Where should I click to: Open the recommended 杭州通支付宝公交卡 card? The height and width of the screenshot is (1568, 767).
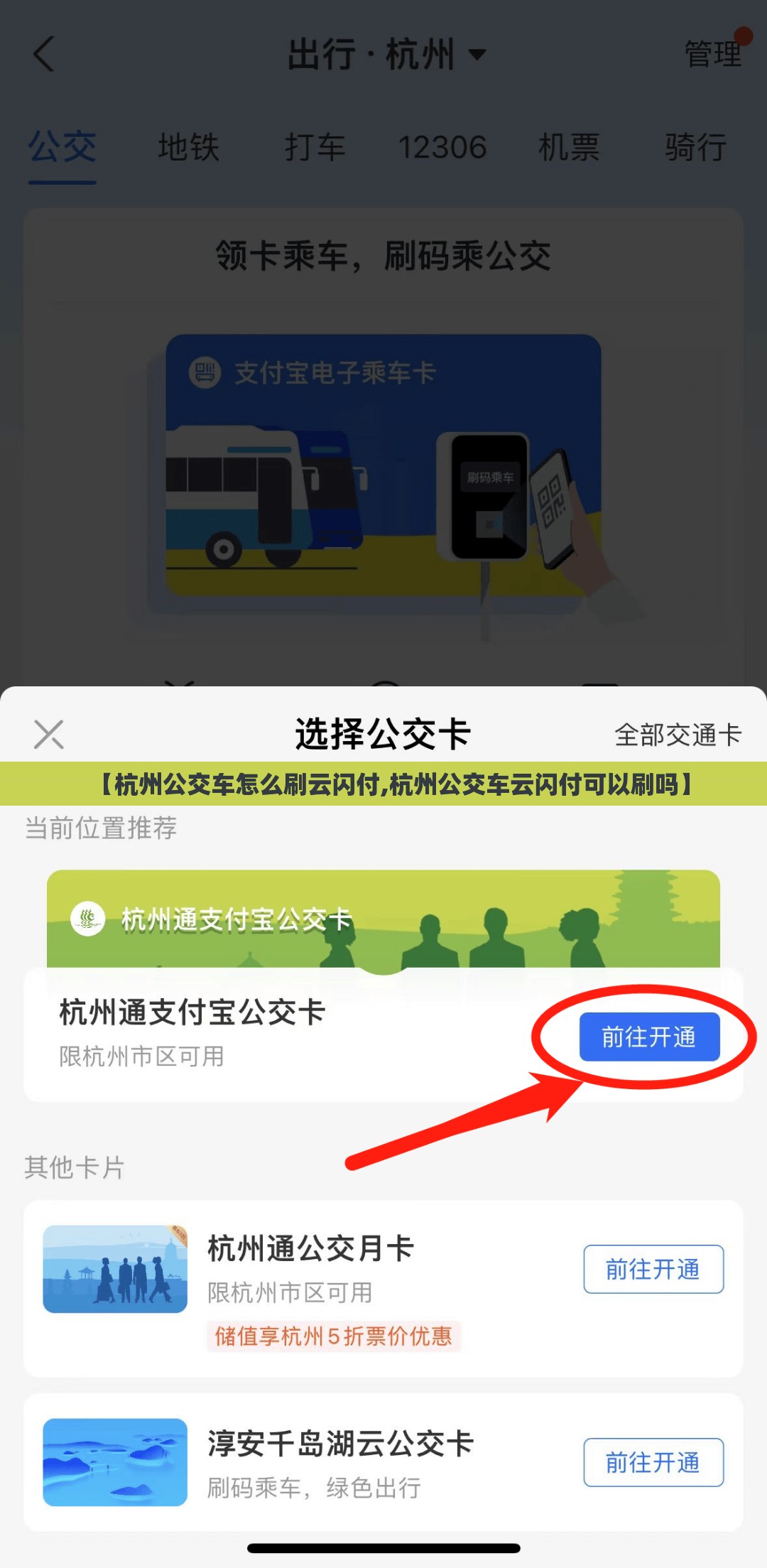pos(192,1013)
